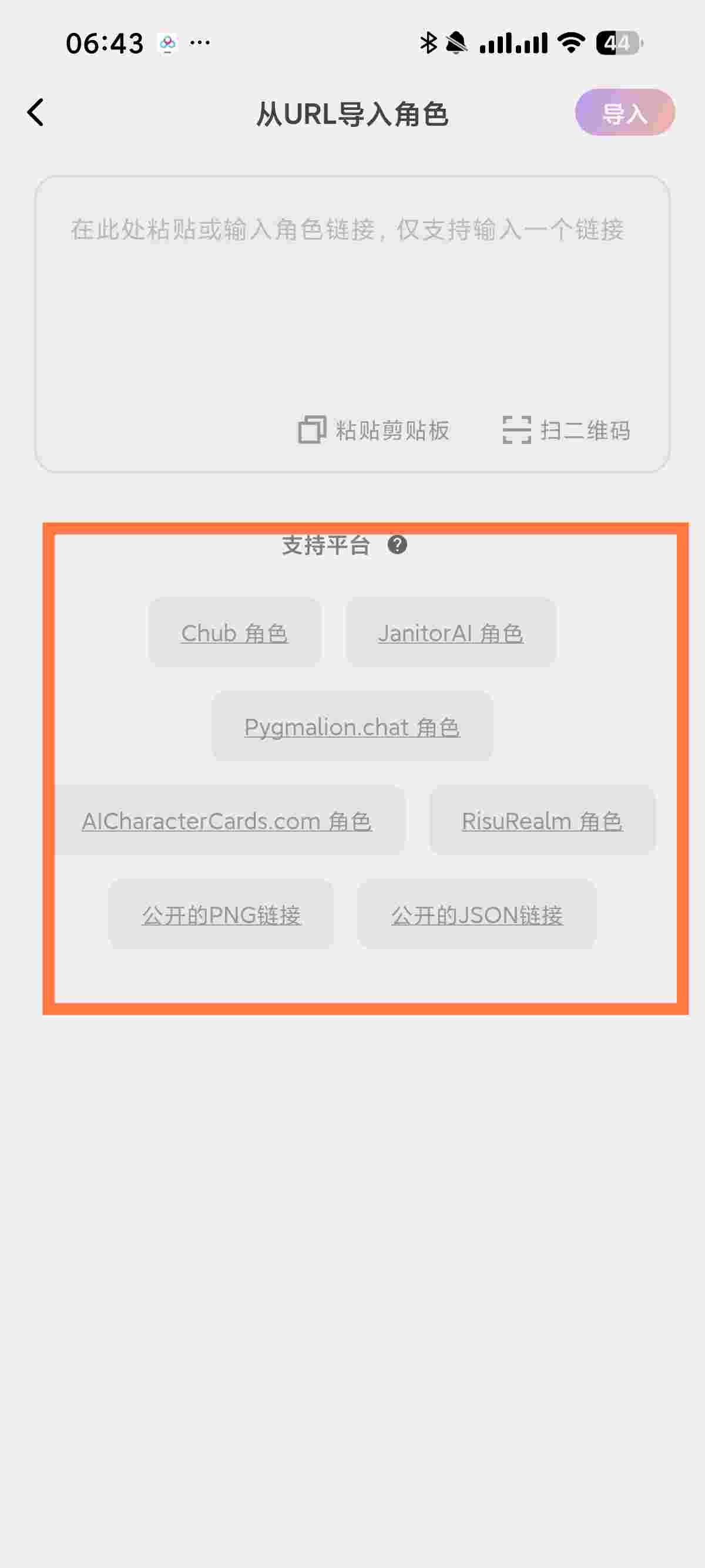Open the JanitorAI 角色 link

point(451,633)
